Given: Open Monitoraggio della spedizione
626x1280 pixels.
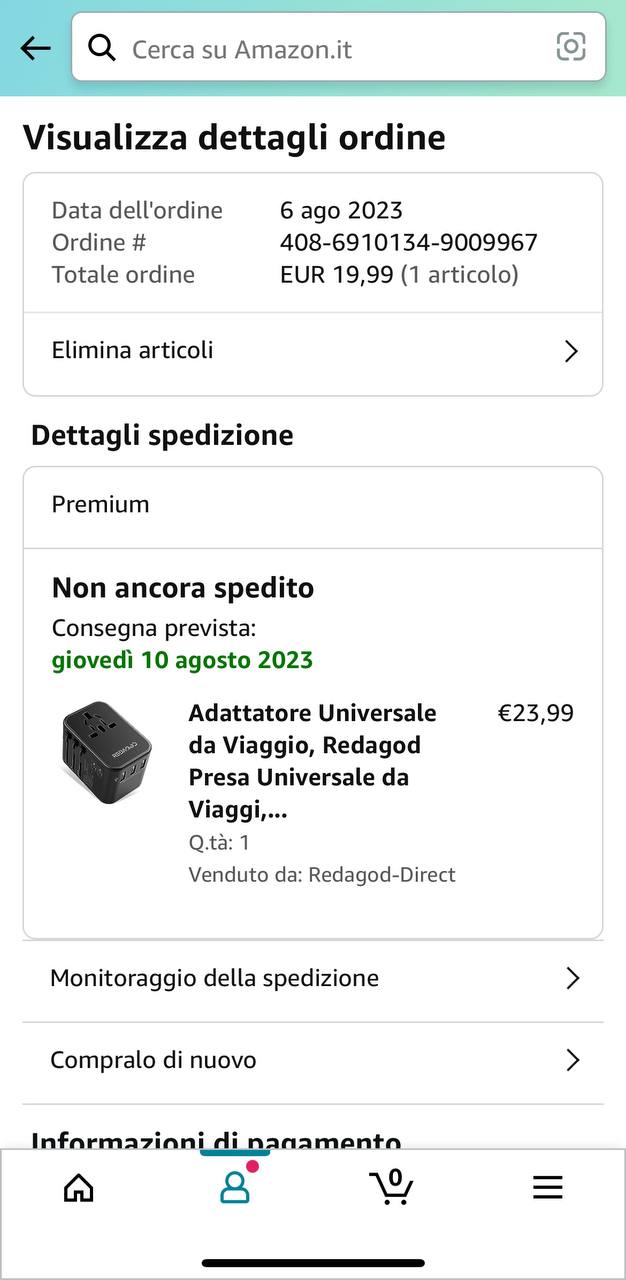Looking at the screenshot, I should pos(312,978).
